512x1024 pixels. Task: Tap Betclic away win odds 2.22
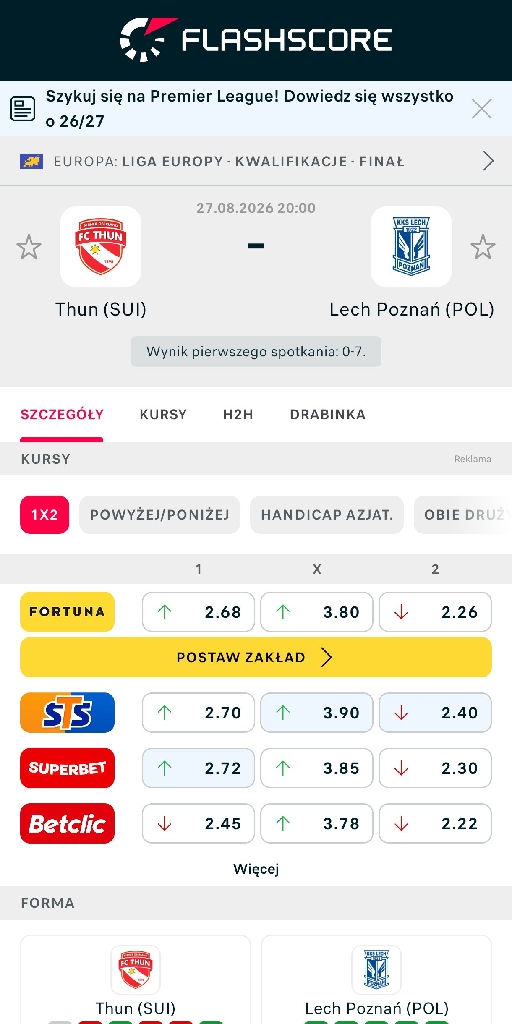(x=436, y=824)
